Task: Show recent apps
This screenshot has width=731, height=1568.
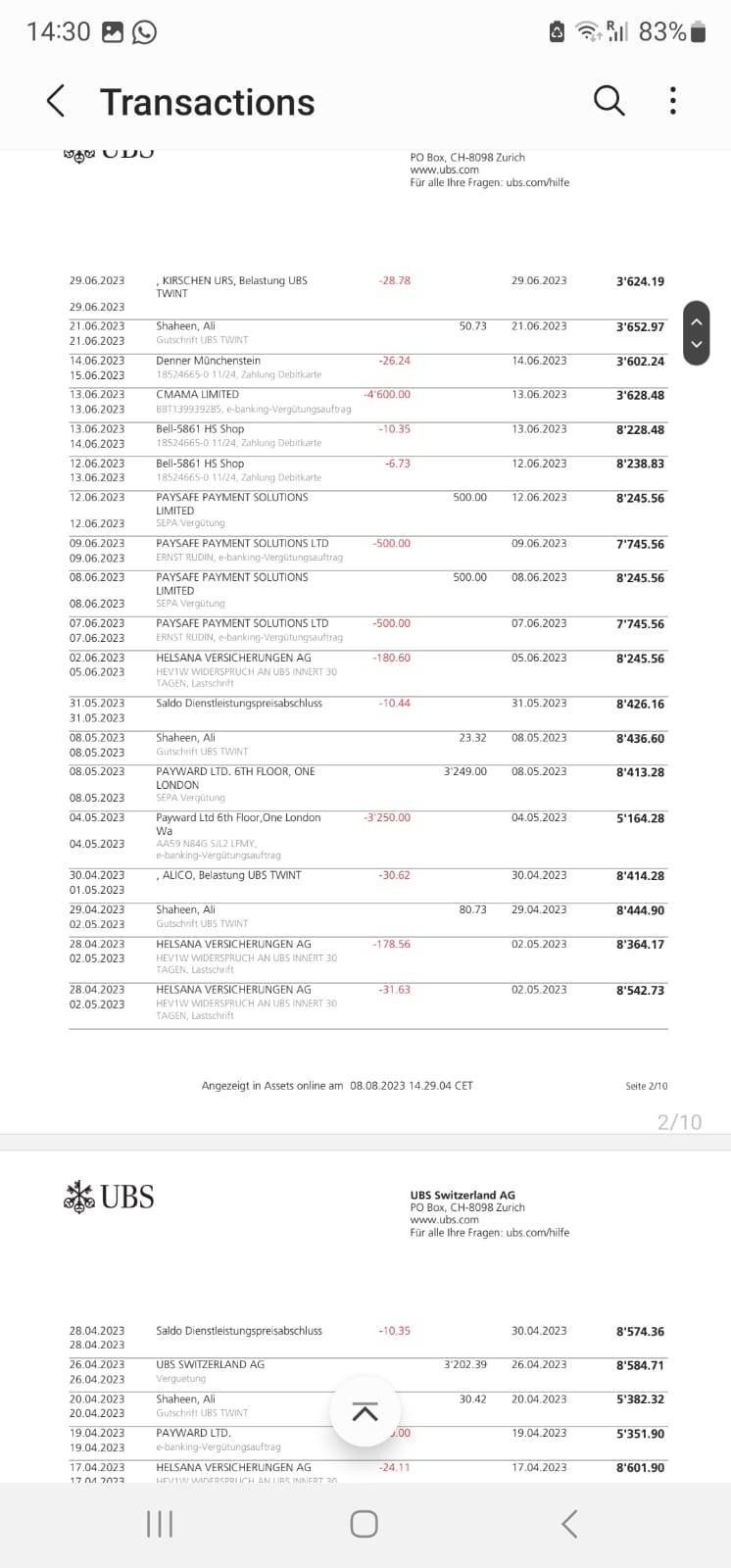Action: (x=160, y=1524)
